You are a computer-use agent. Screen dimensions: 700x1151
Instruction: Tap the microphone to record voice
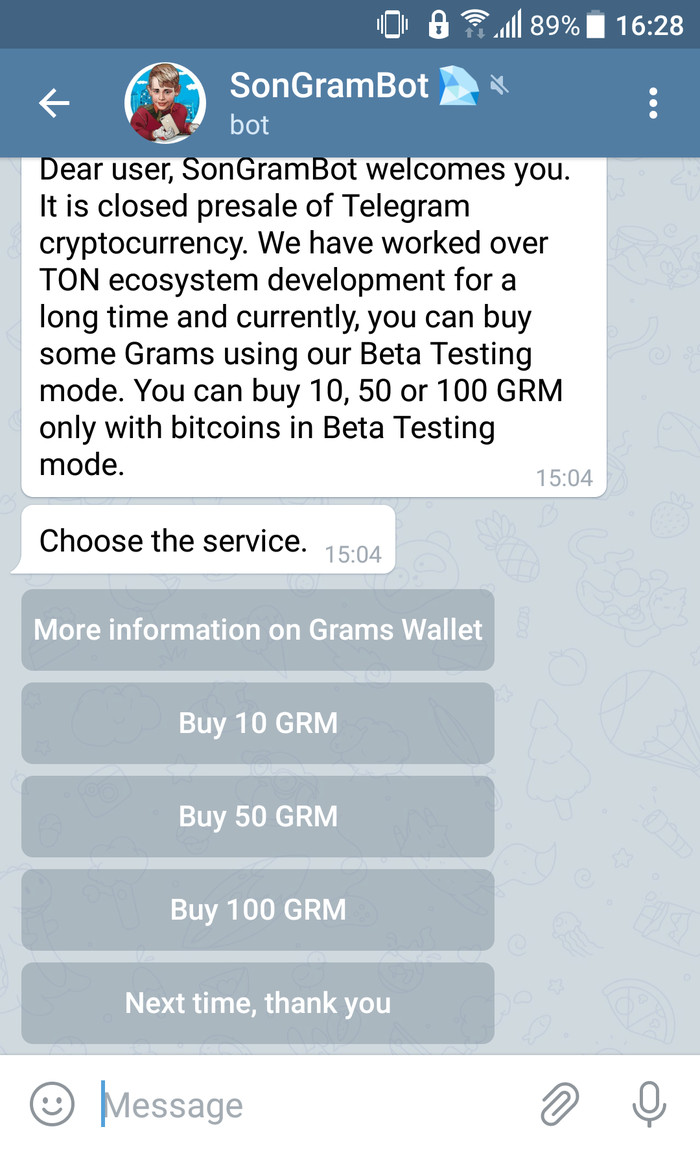tap(650, 1104)
